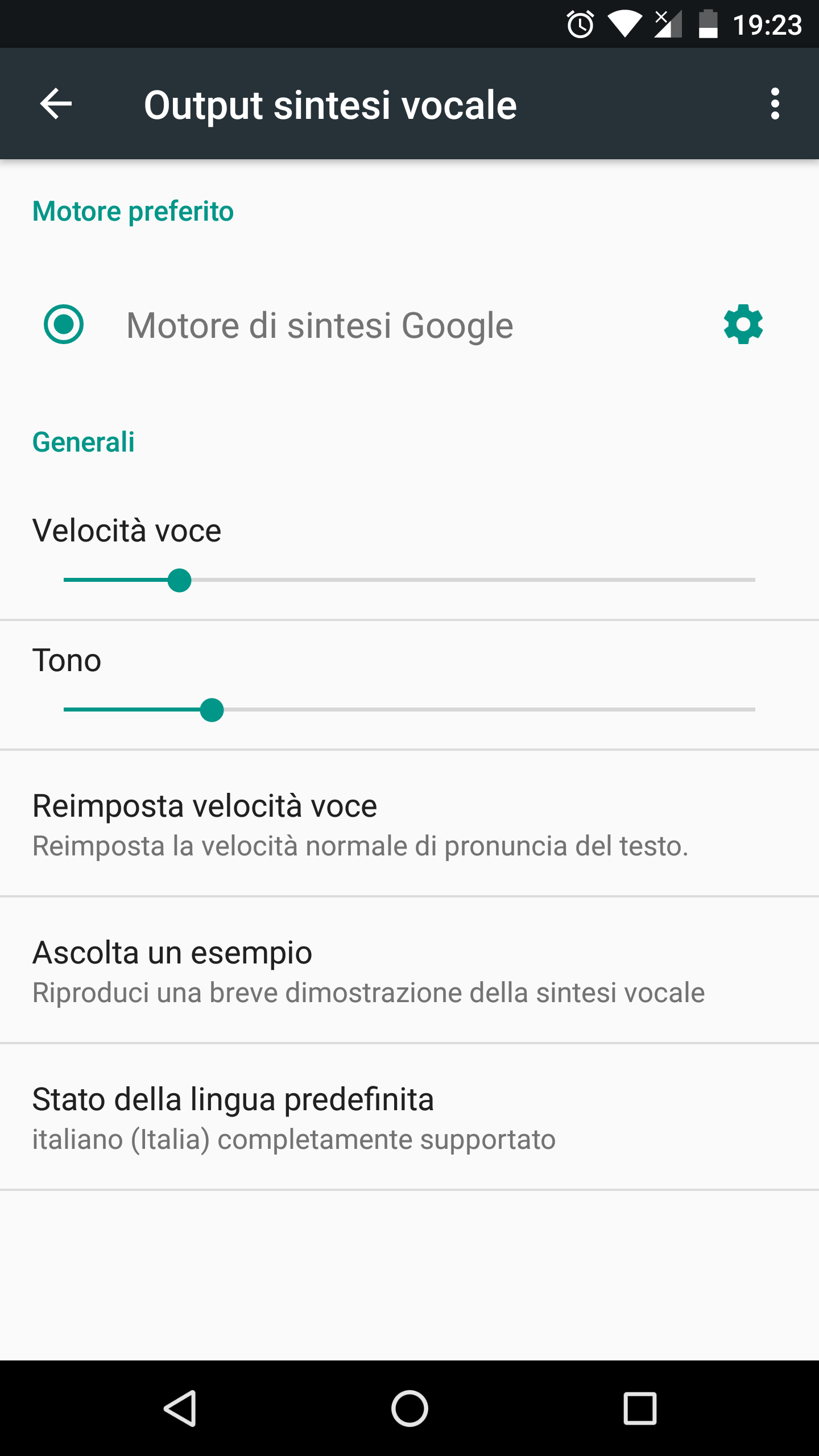
Task: Select Motore di sintesi Google radio button
Action: click(x=64, y=324)
